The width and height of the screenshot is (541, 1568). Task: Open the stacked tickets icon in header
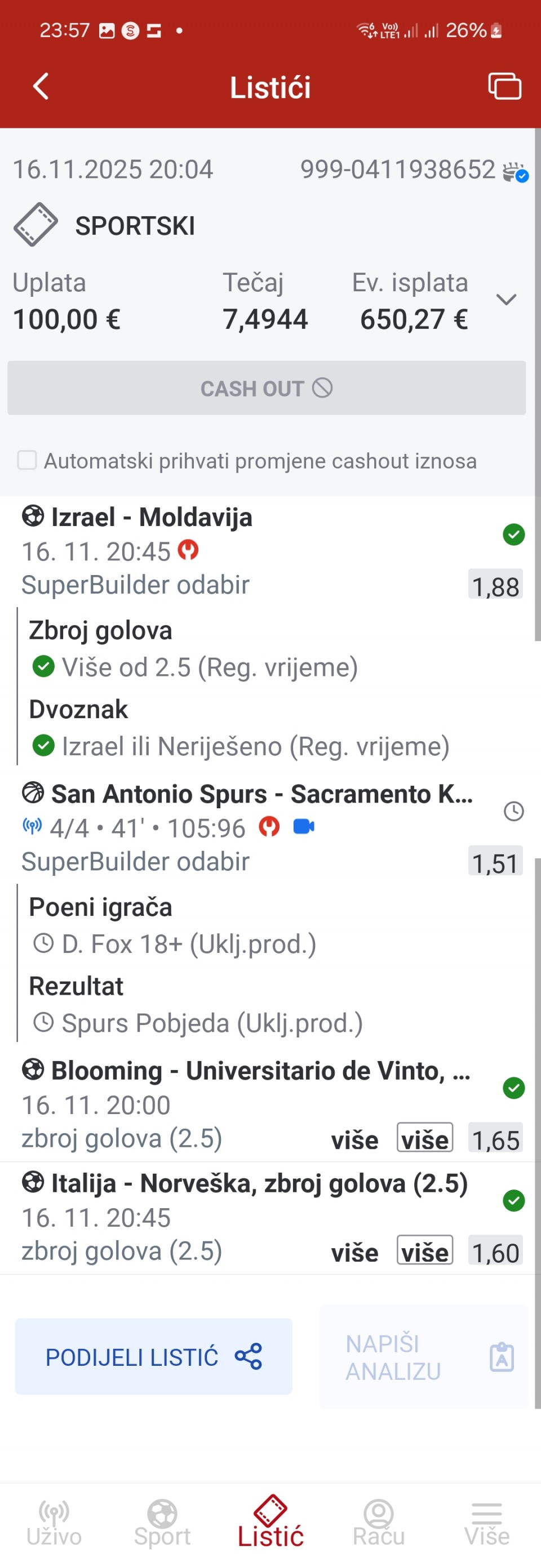[504, 86]
